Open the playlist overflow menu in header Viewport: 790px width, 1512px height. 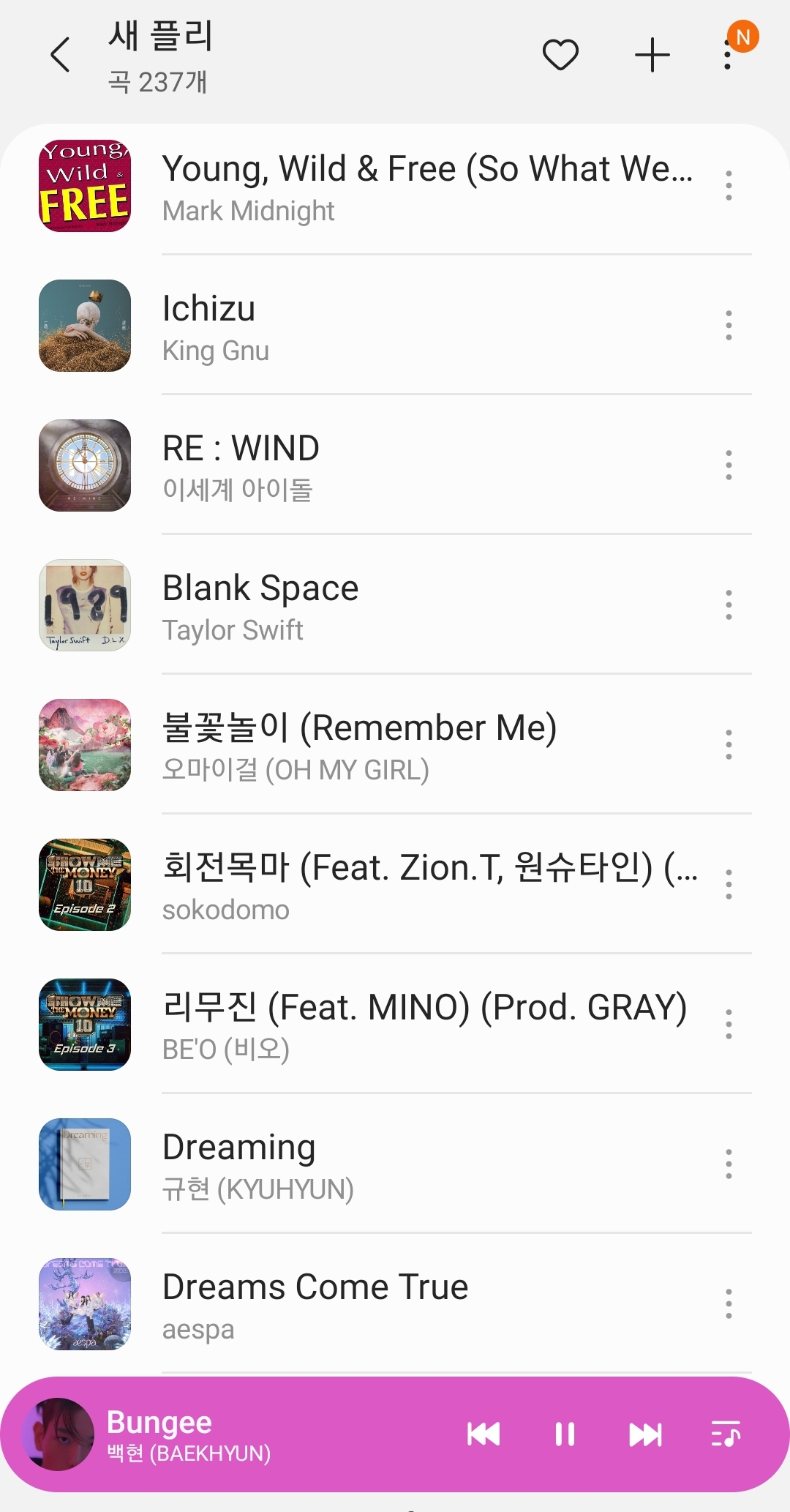pyautogui.click(x=727, y=56)
